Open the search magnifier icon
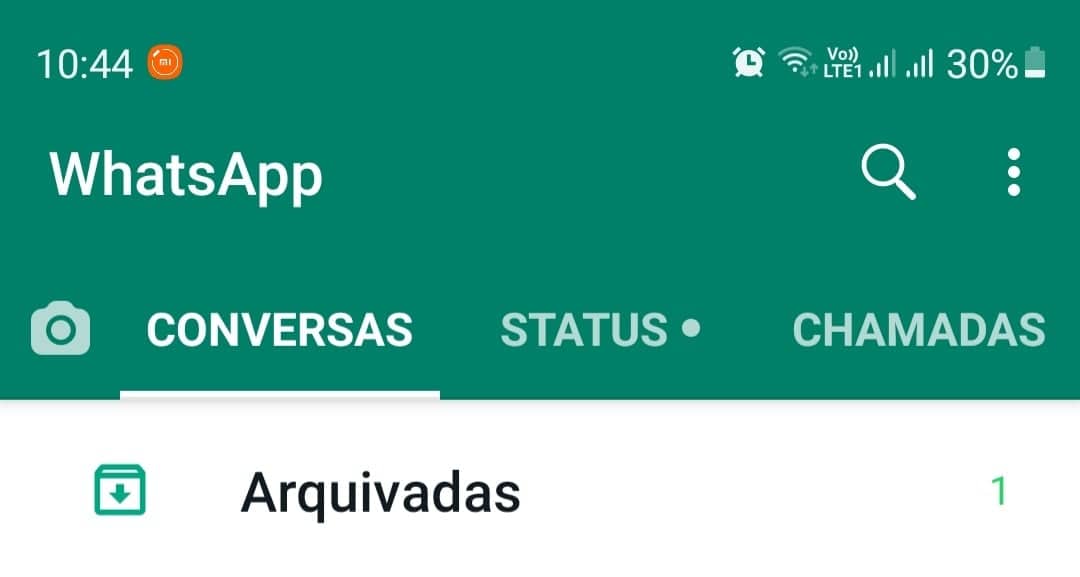This screenshot has width=1080, height=577. point(888,173)
